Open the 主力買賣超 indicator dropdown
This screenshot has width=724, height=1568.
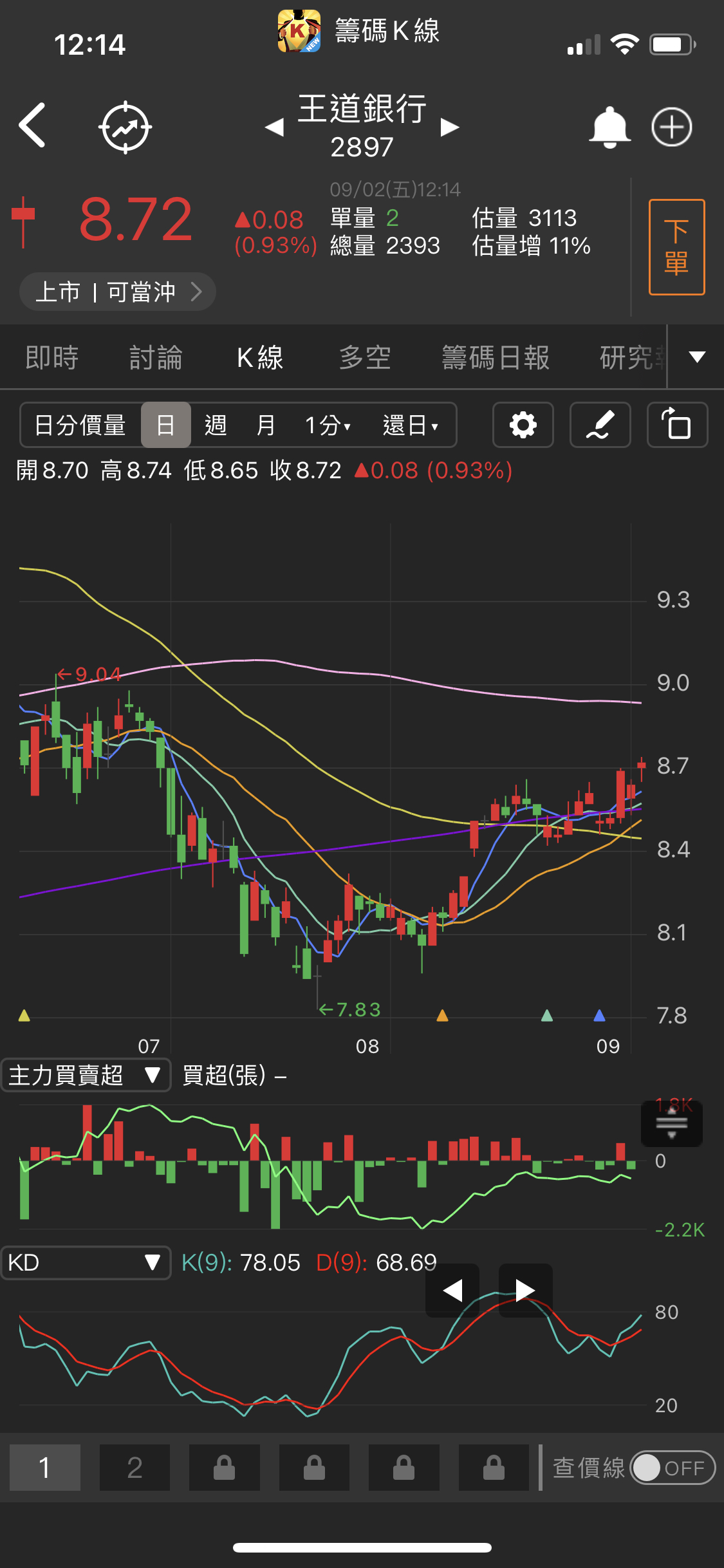[x=86, y=1075]
